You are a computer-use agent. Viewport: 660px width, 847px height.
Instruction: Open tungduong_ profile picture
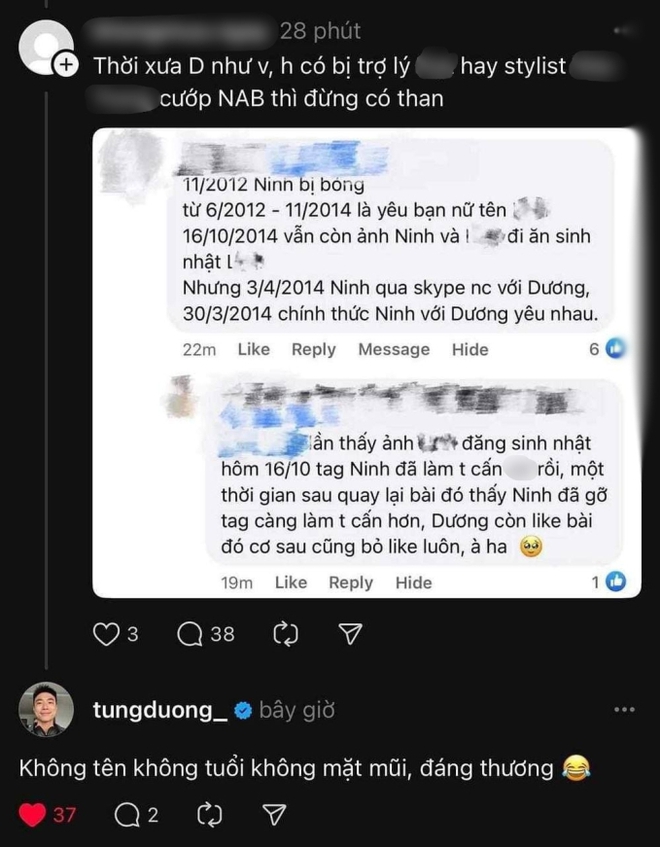point(46,710)
